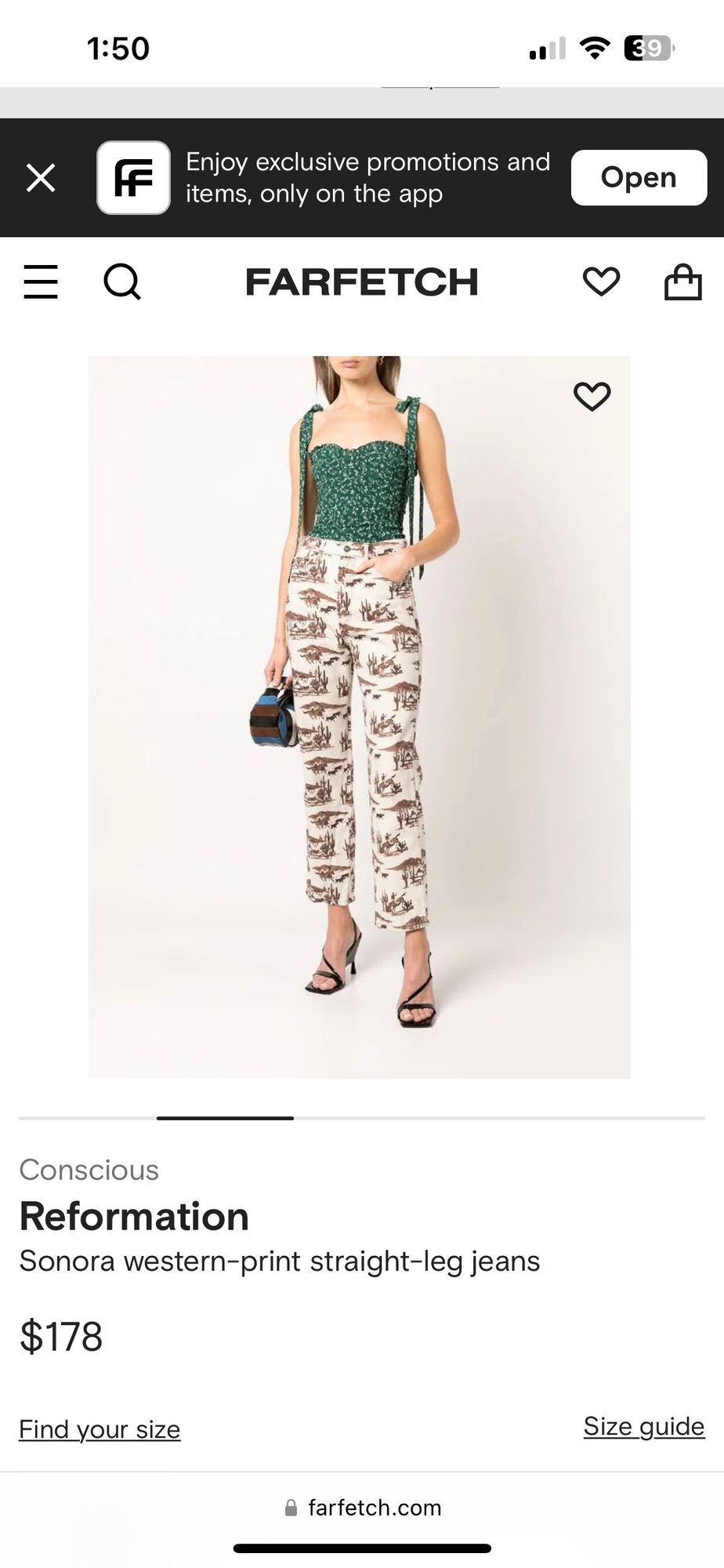View the Sonora jeans product photo
724x1568 pixels.
[359, 717]
